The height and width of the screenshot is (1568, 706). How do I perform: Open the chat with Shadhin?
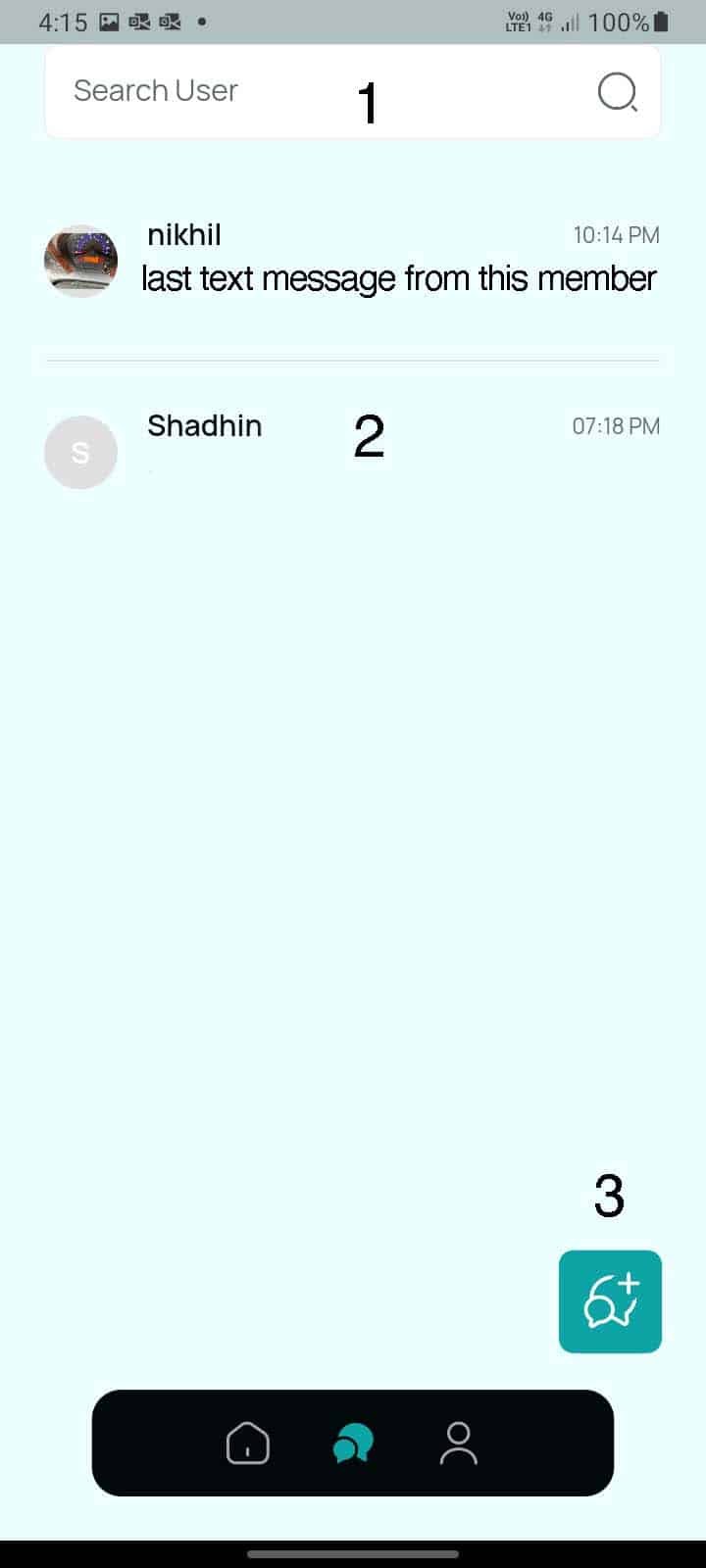[352, 451]
